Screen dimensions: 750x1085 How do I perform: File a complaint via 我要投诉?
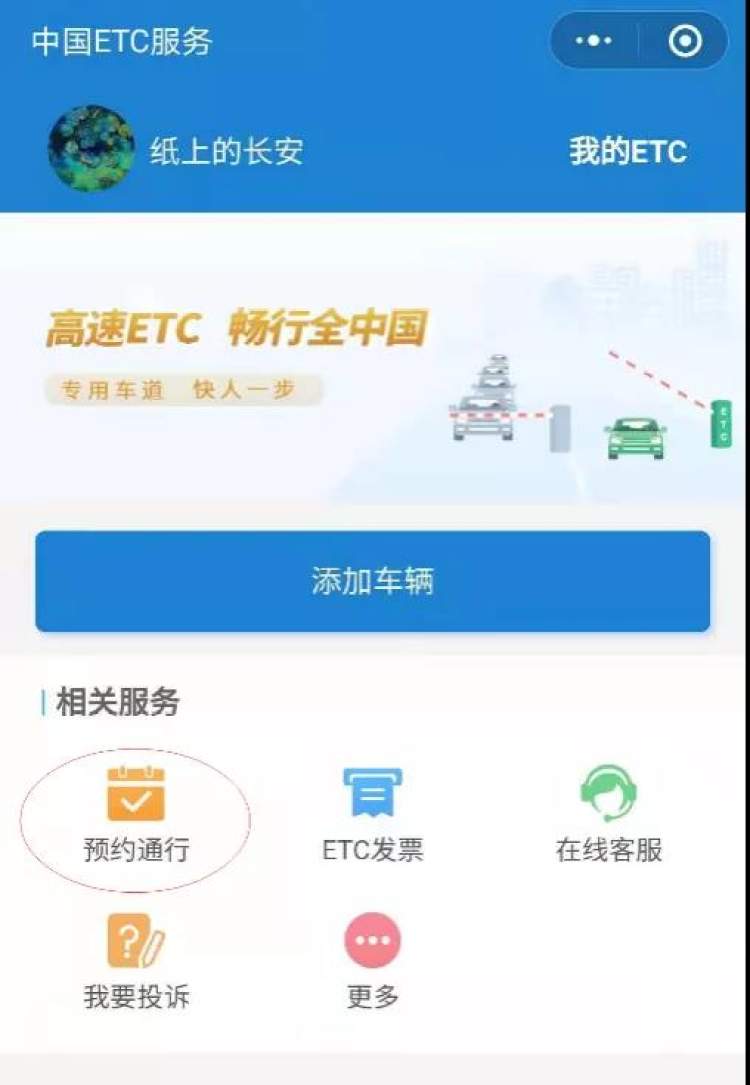pyautogui.click(x=136, y=960)
